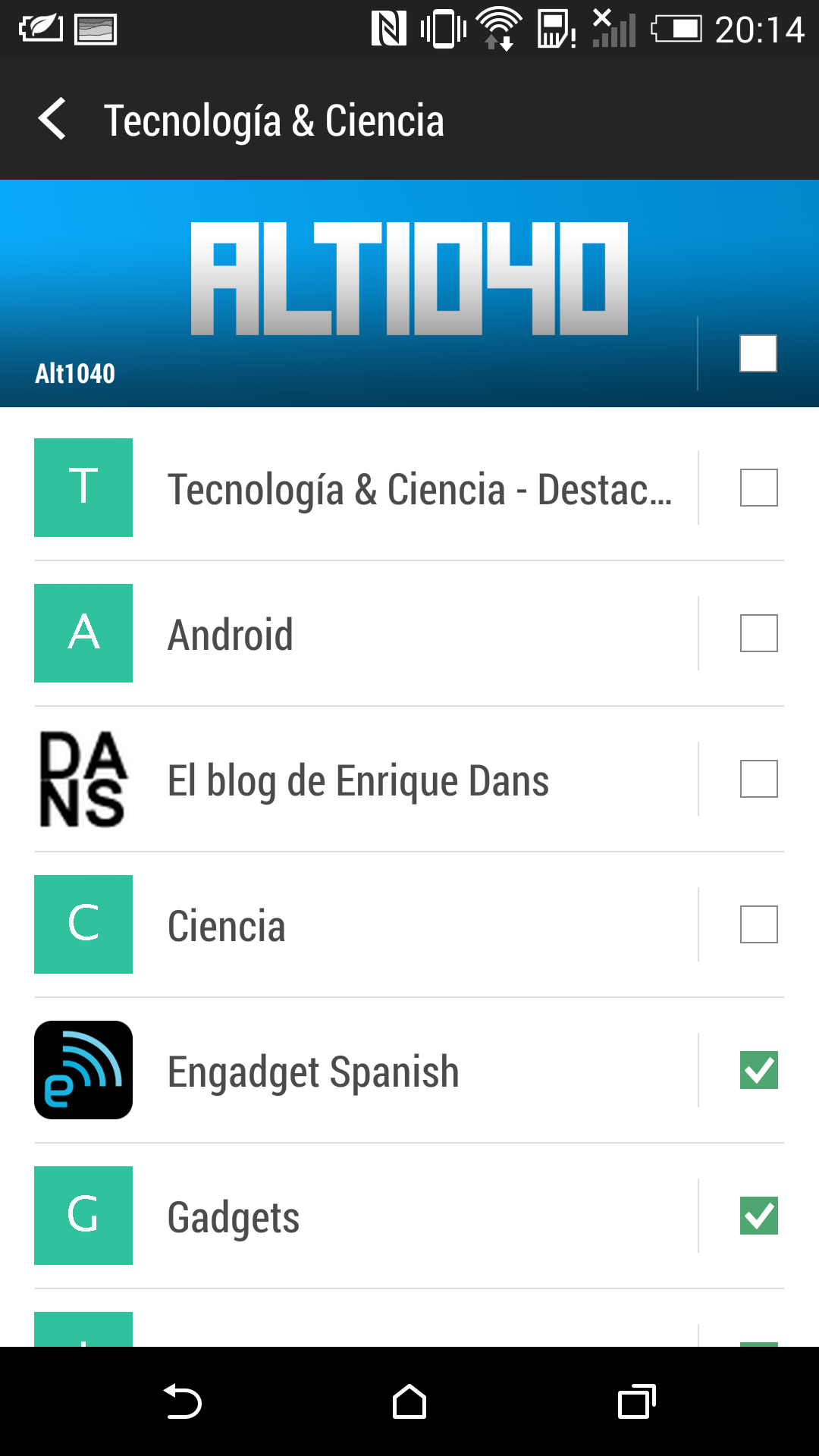Show recent apps

click(x=636, y=1401)
